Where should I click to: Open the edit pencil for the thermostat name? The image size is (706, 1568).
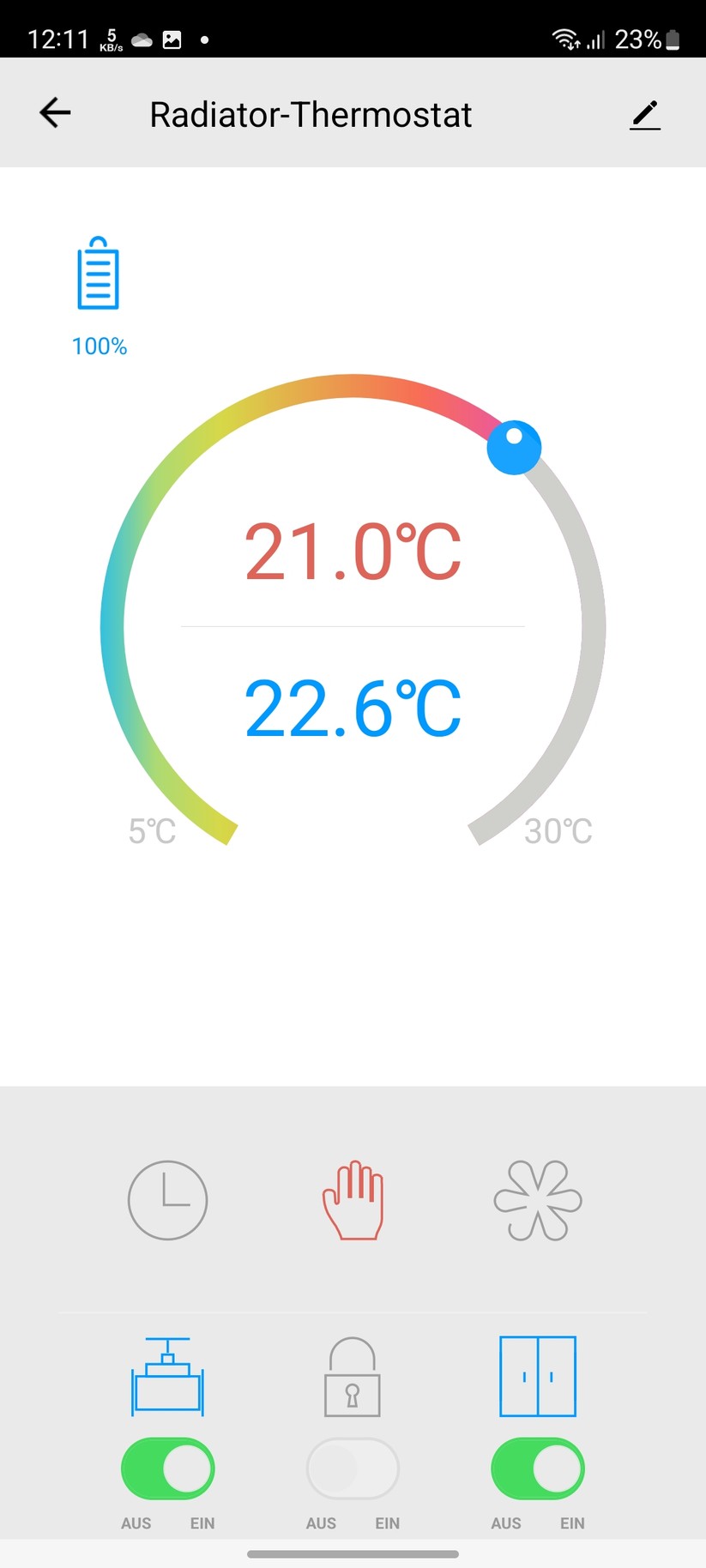coord(644,113)
